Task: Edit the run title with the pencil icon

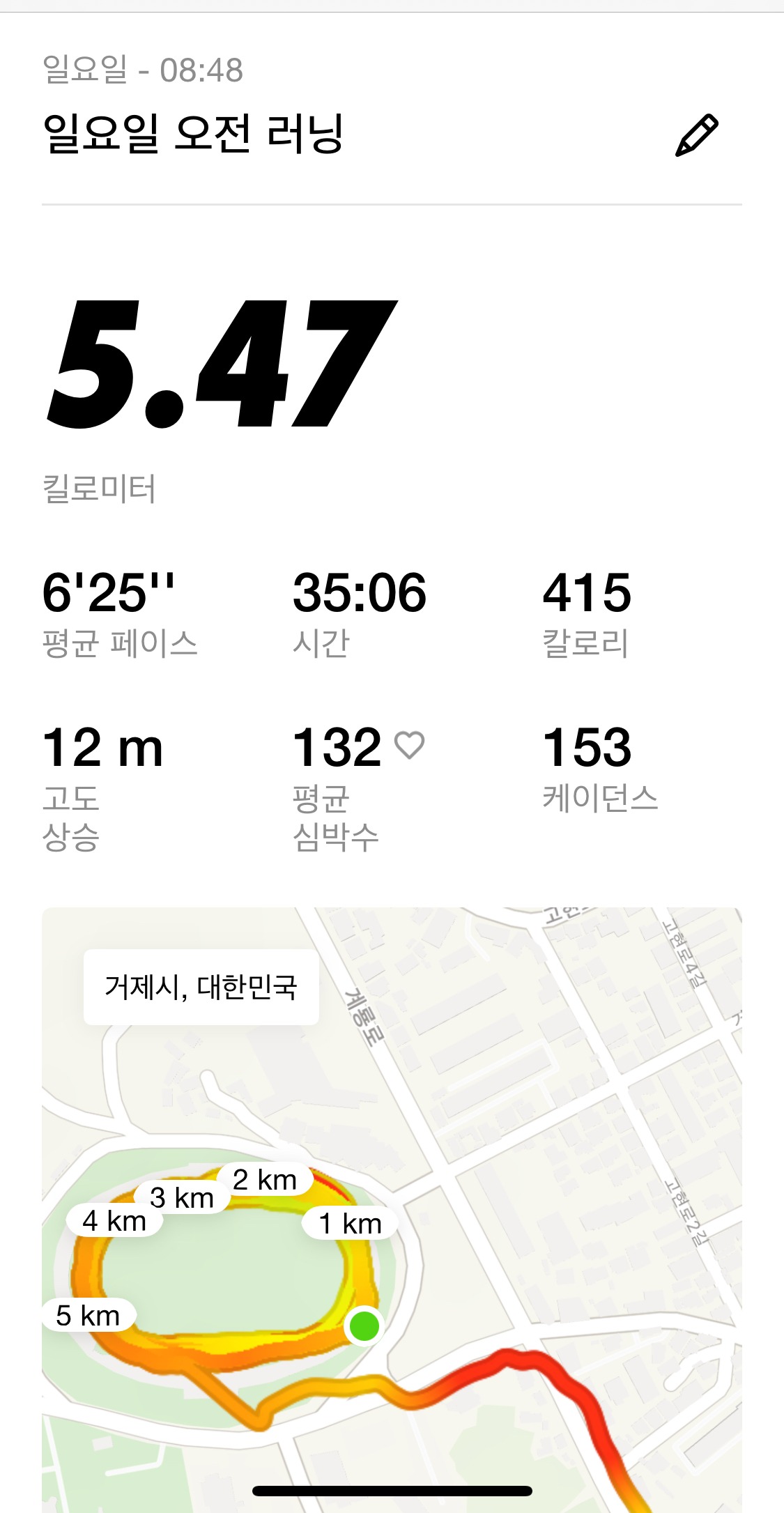Action: (x=696, y=135)
